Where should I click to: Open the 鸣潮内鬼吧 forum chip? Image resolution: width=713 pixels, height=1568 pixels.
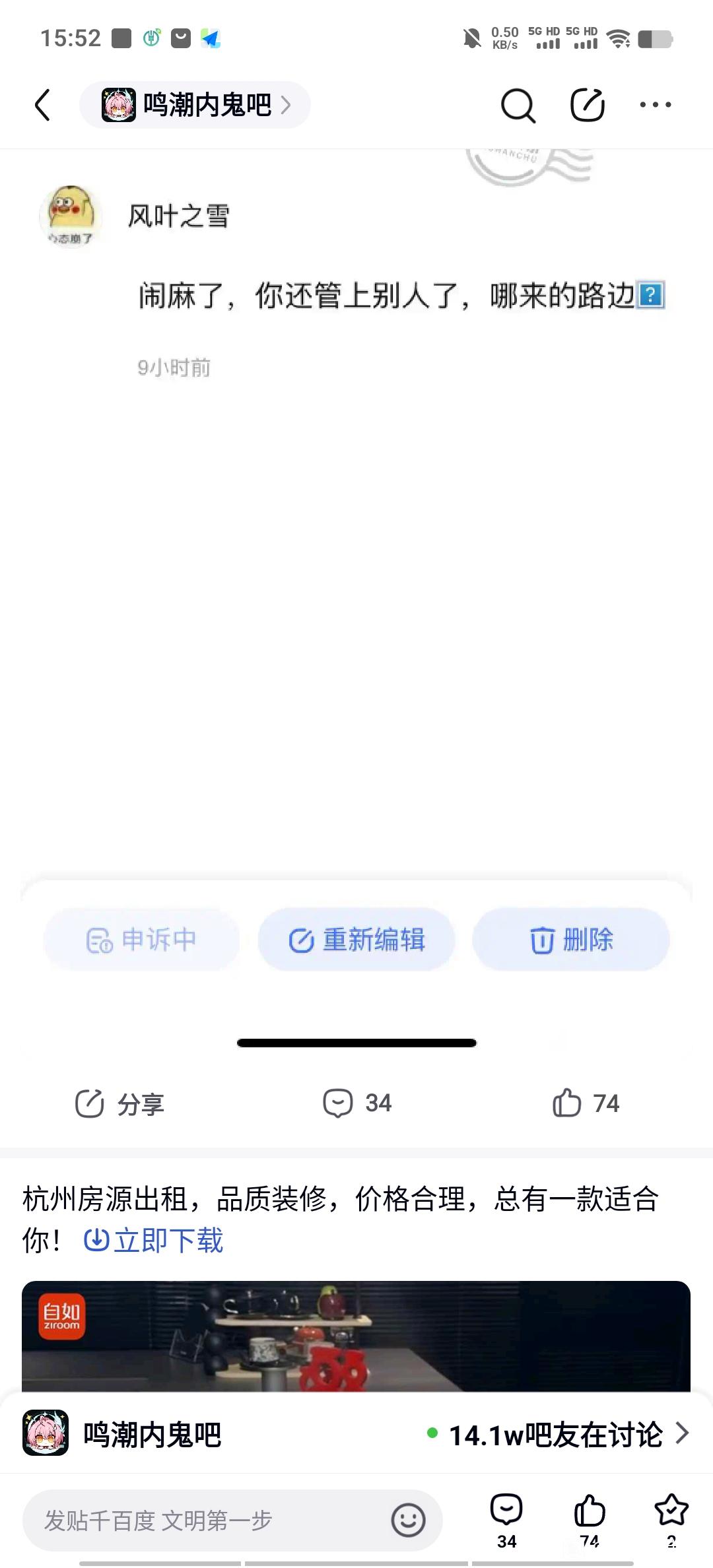195,105
